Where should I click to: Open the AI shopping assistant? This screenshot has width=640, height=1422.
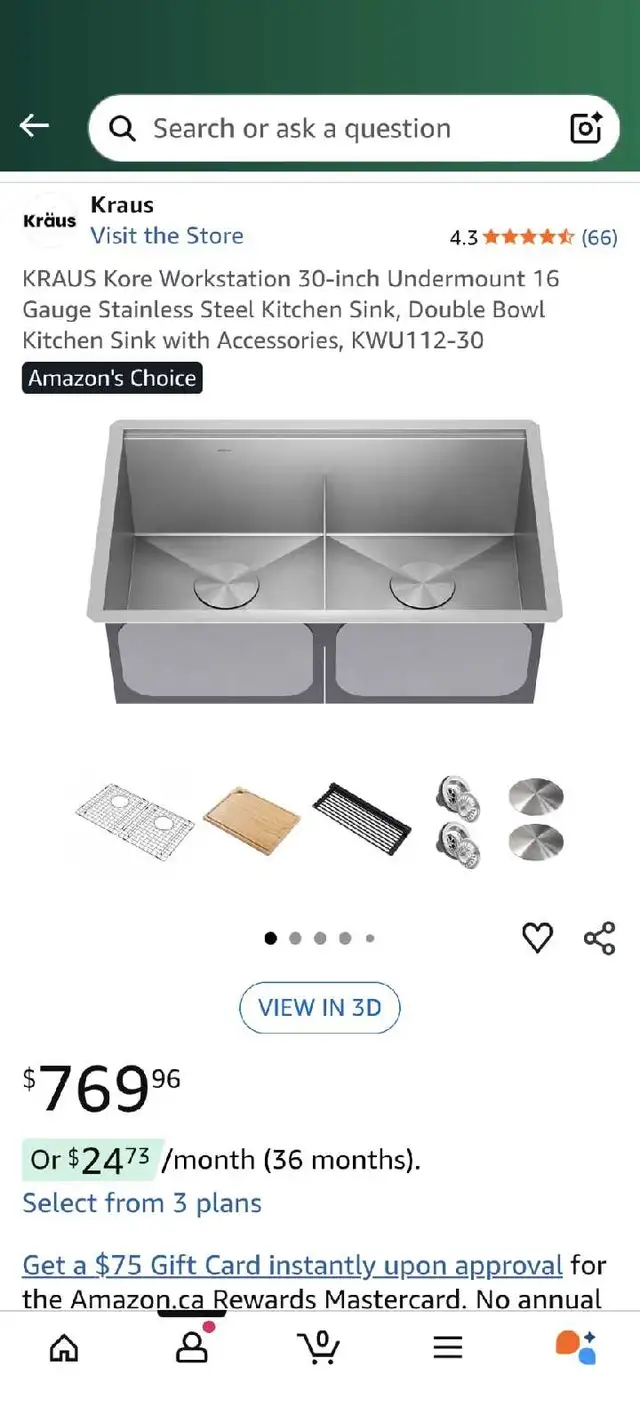tap(575, 1347)
